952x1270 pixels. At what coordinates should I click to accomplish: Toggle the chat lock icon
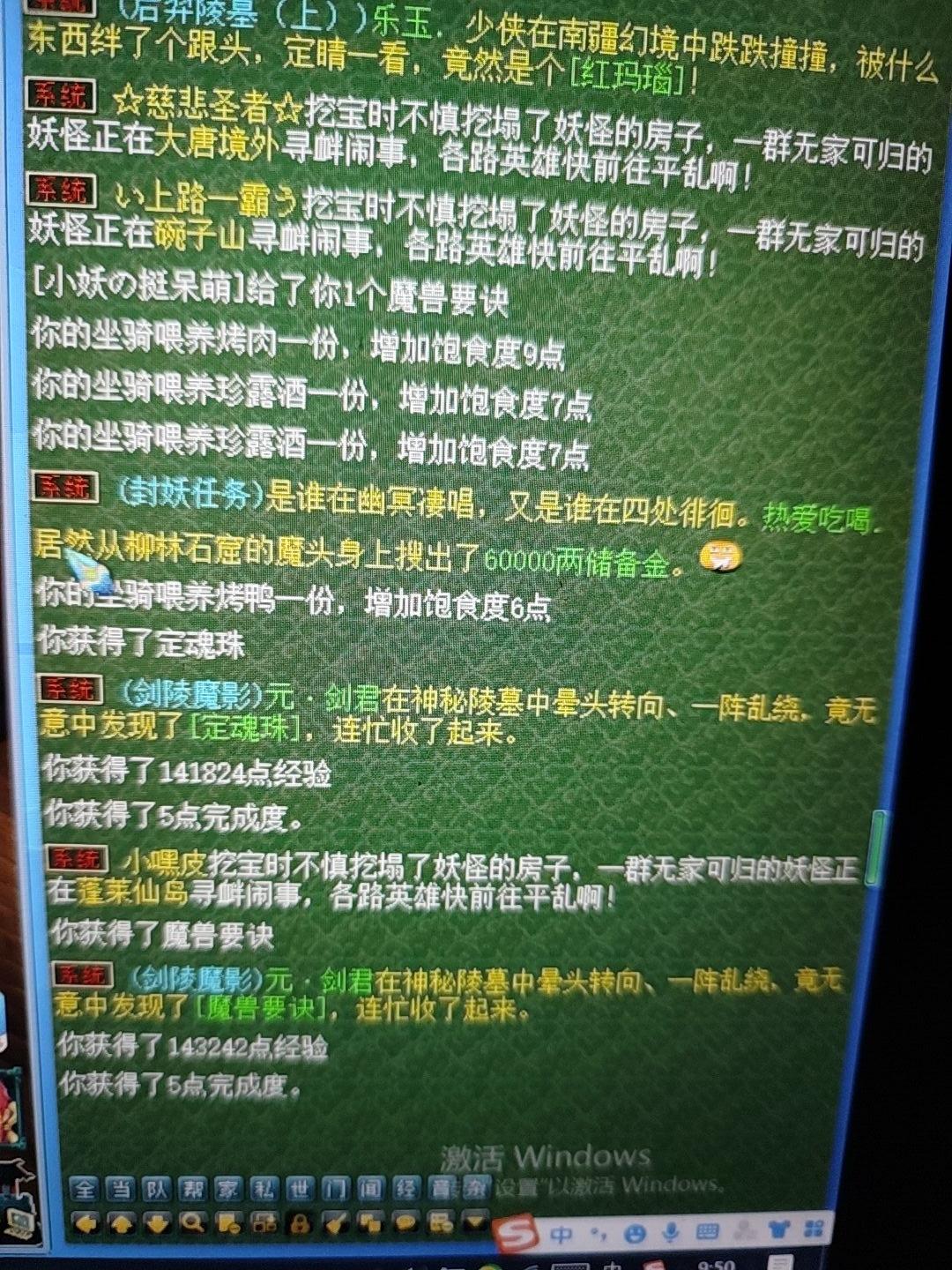[300, 1222]
